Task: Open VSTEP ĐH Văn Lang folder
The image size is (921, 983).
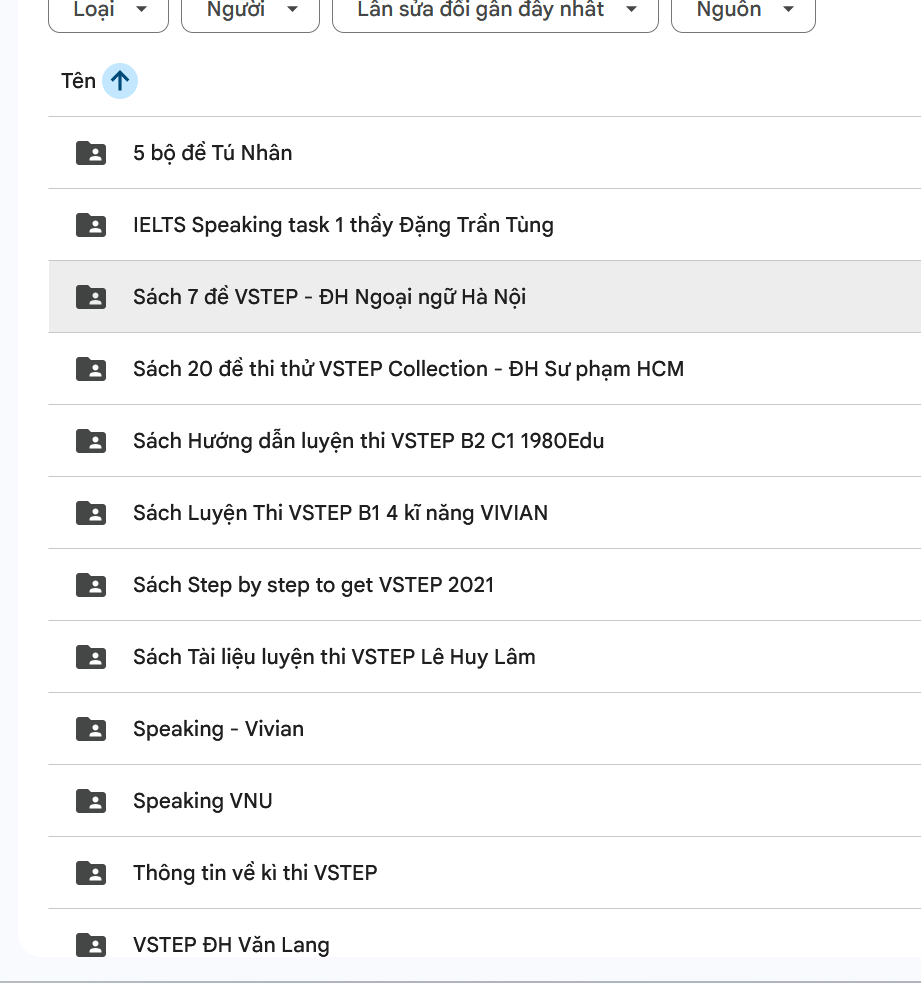Action: point(231,944)
